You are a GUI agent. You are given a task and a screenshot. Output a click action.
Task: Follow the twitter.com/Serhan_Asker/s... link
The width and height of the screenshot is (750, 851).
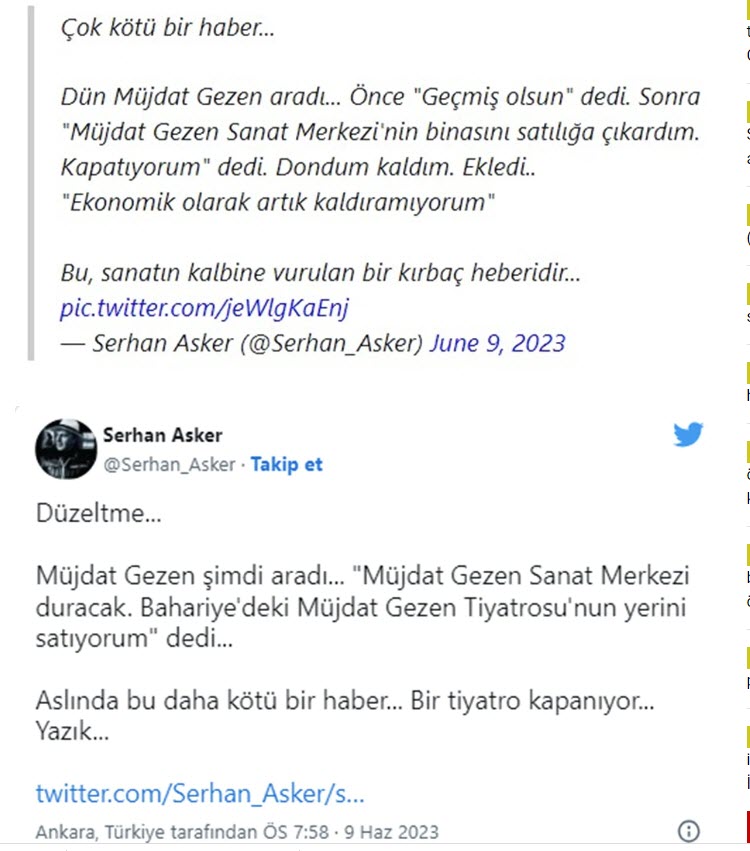point(200,794)
